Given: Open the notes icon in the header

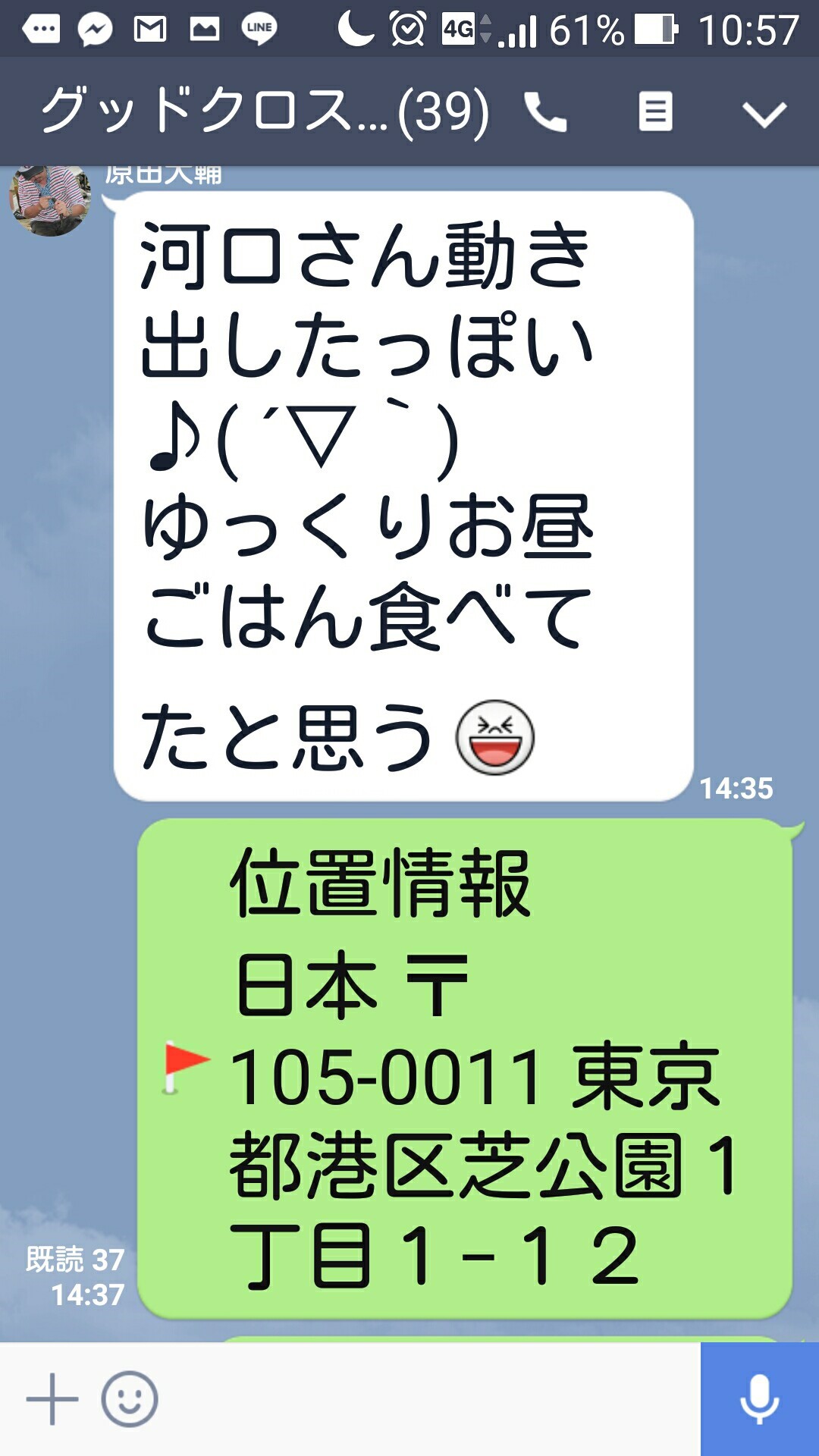Looking at the screenshot, I should point(655,112).
